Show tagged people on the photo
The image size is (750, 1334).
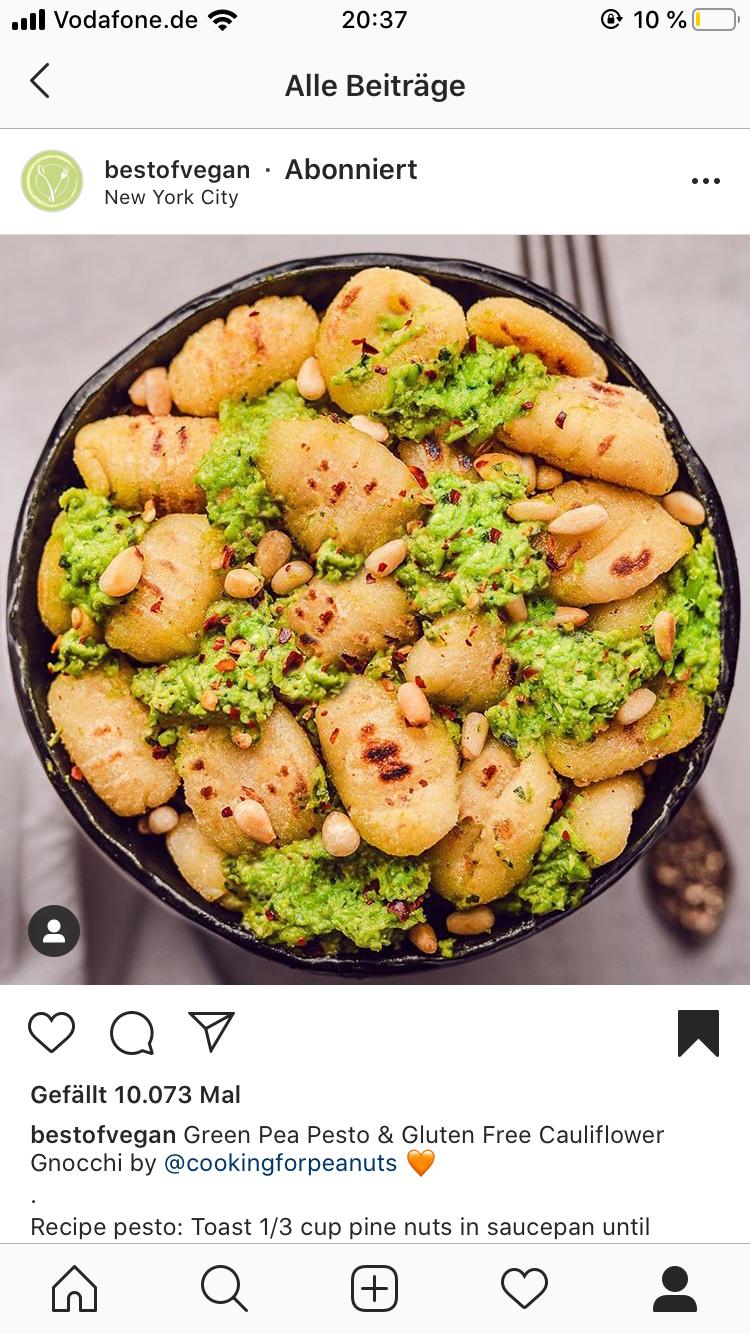click(x=54, y=931)
